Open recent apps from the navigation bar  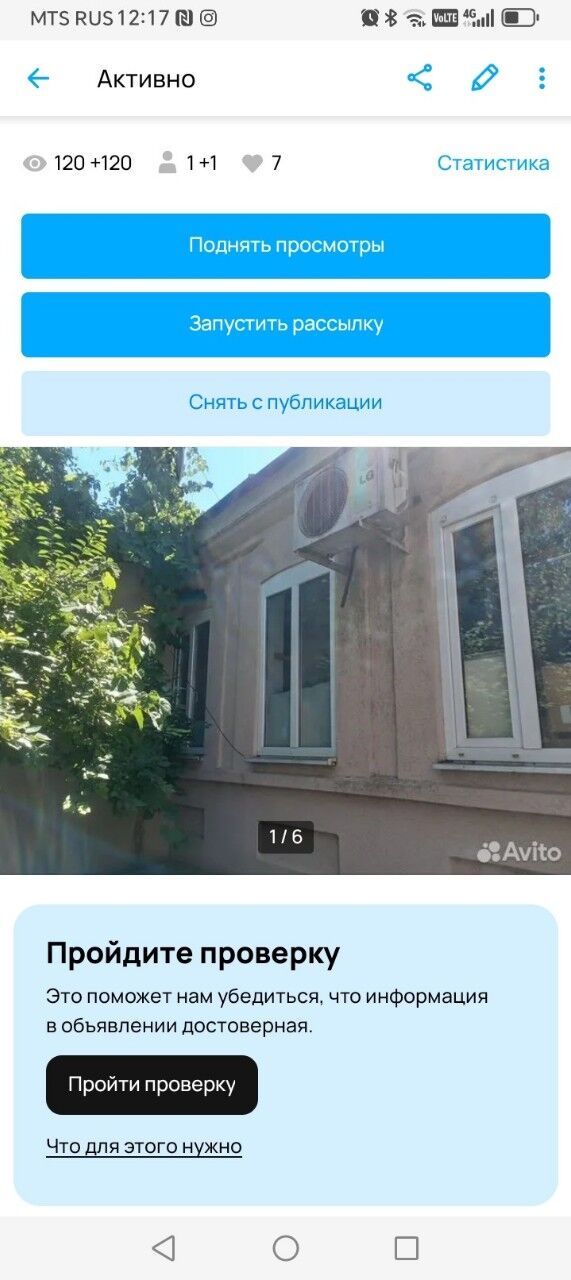[x=406, y=1248]
